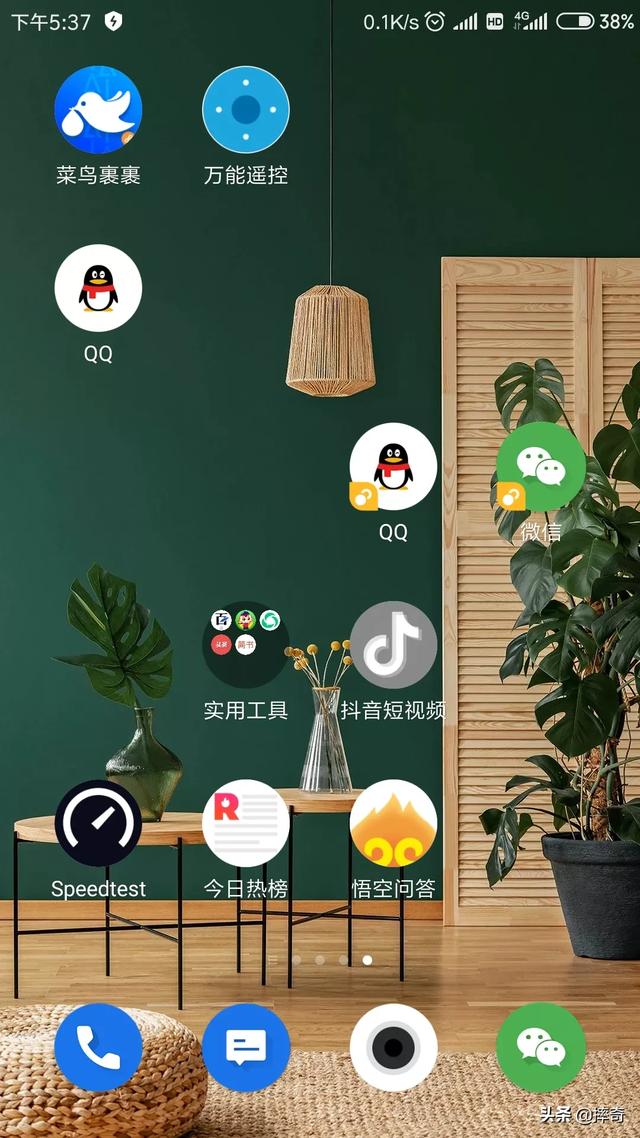Open the Speedtest app

[98, 823]
